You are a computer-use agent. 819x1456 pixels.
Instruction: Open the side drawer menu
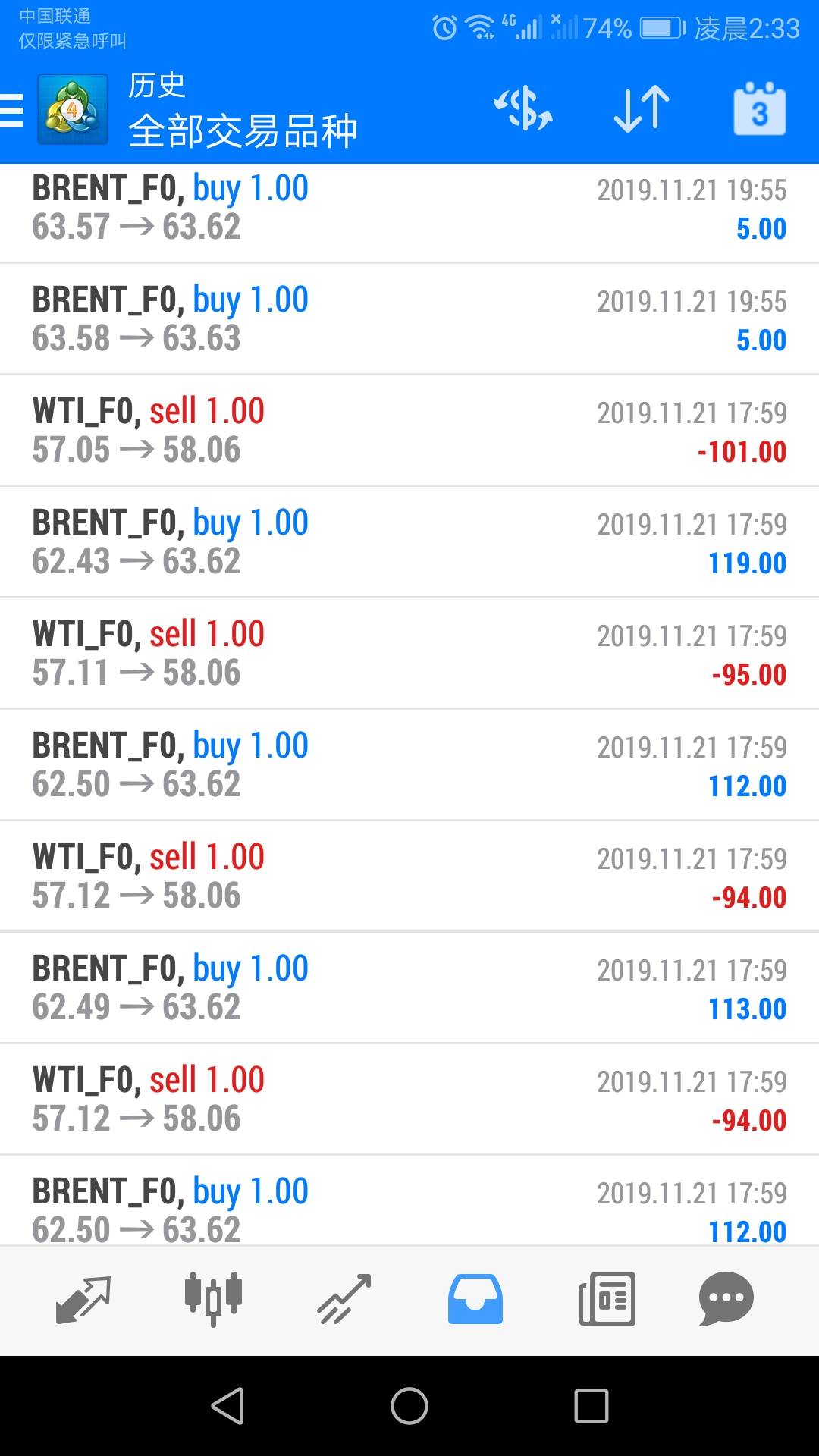[13, 111]
